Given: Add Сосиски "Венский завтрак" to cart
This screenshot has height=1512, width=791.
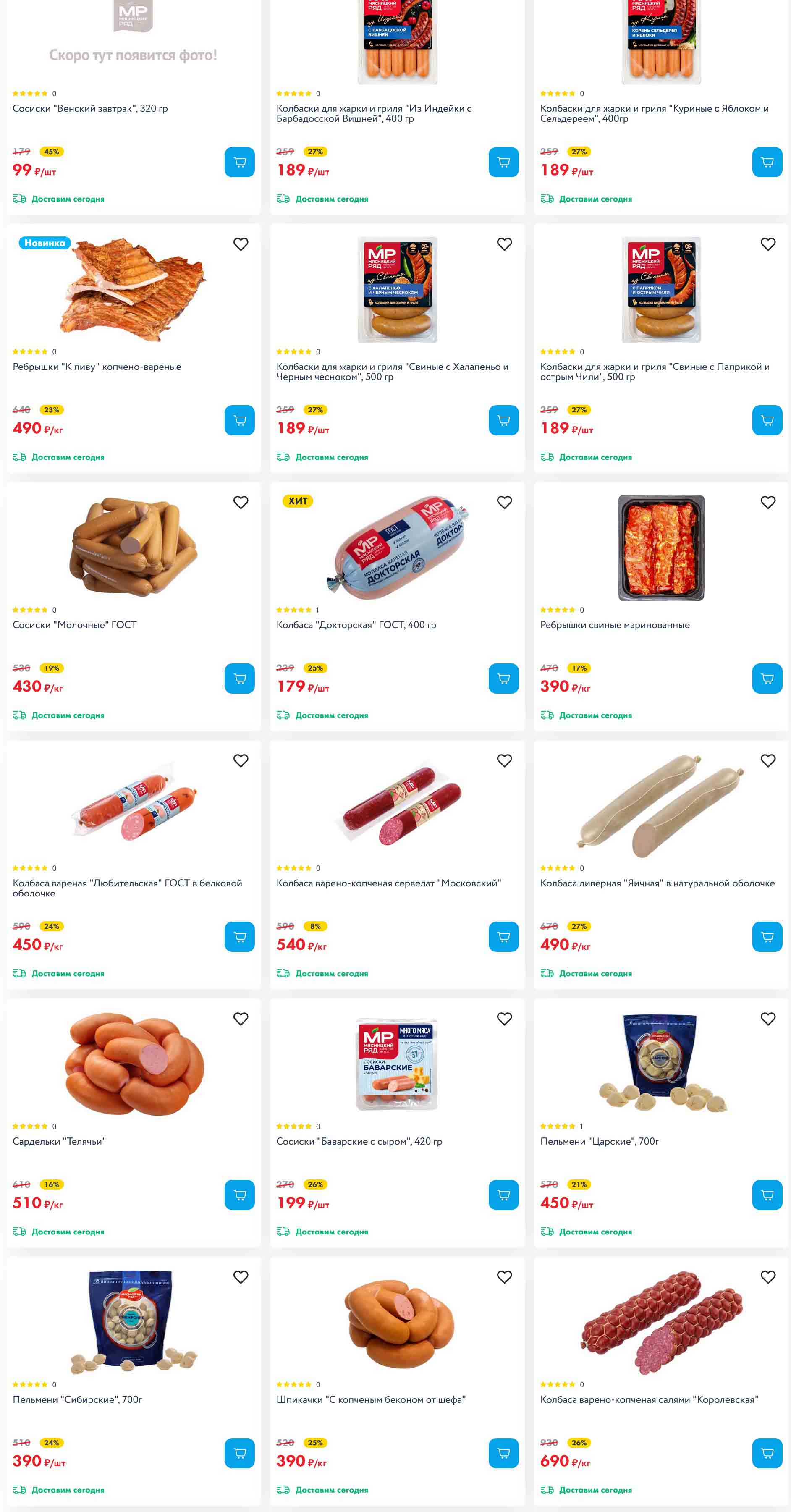Looking at the screenshot, I should point(239,162).
